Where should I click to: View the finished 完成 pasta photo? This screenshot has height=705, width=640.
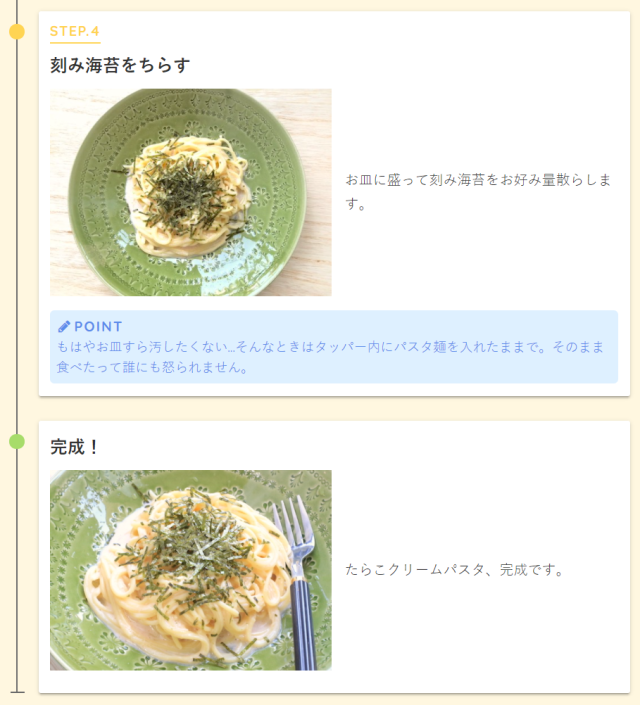190,570
